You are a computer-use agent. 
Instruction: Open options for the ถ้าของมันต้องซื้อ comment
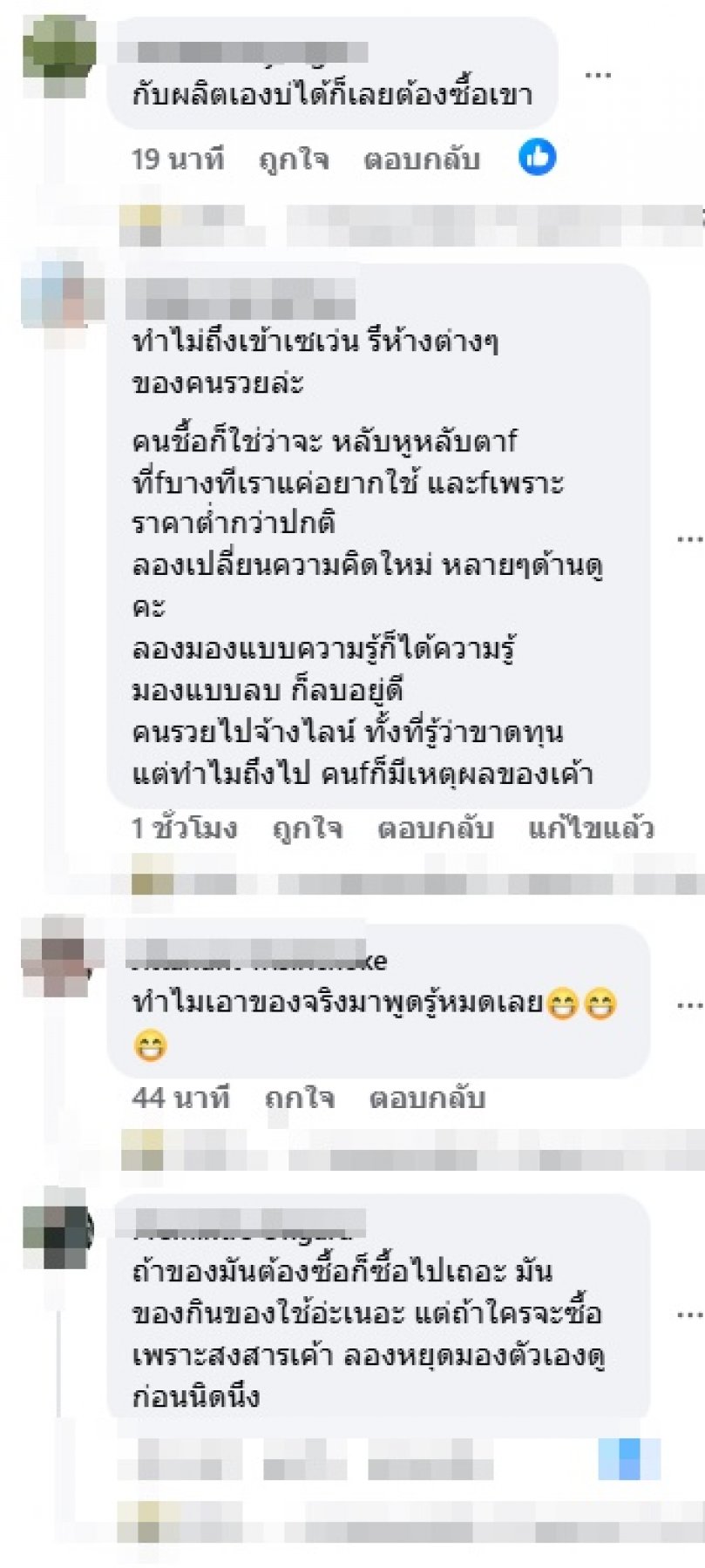pyautogui.click(x=690, y=1315)
